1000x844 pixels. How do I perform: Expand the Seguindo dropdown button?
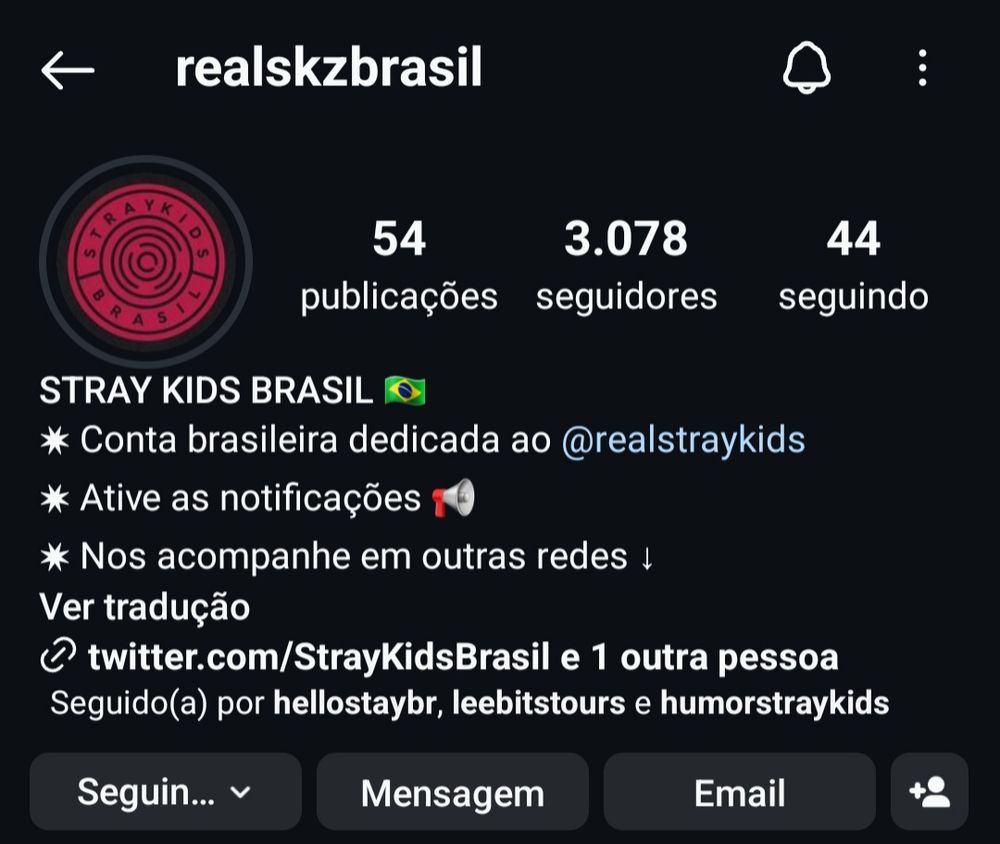coord(165,793)
